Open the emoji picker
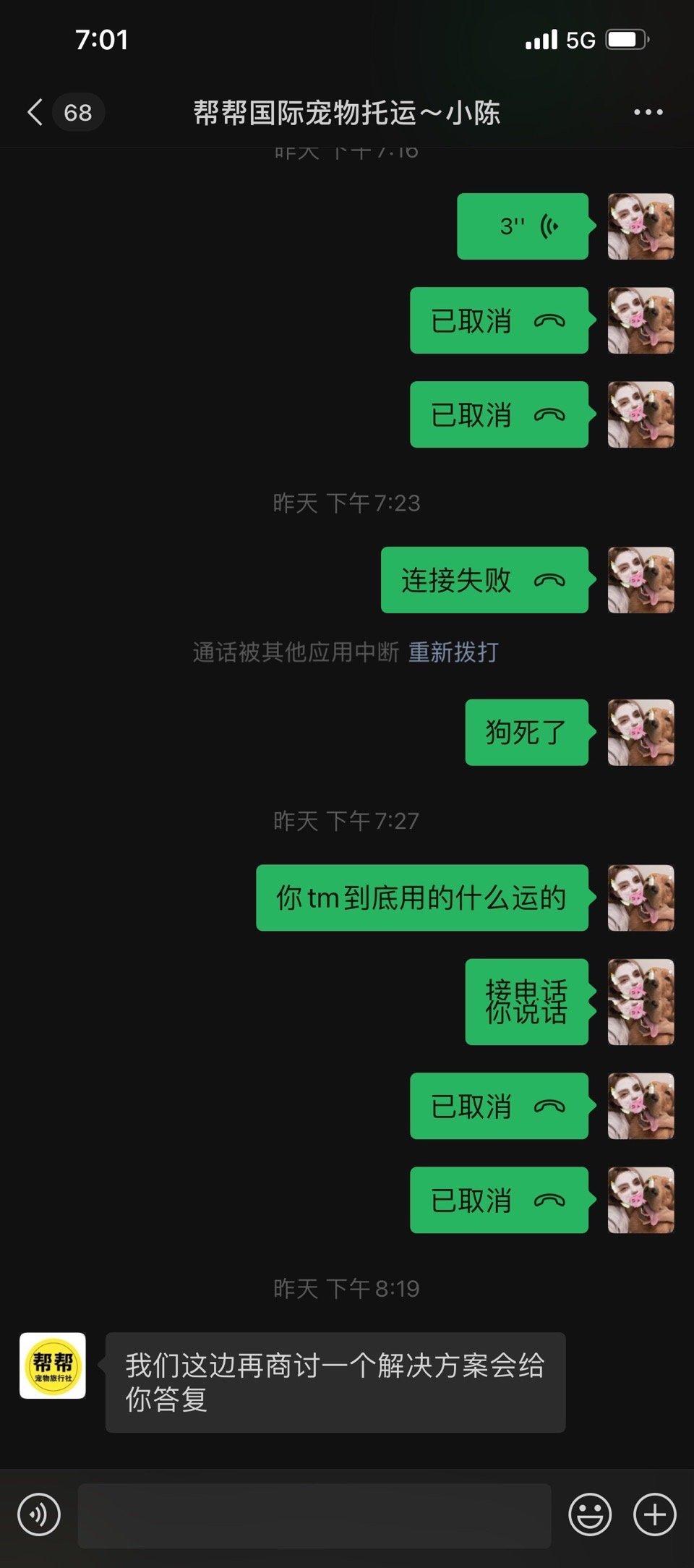 pos(590,1514)
